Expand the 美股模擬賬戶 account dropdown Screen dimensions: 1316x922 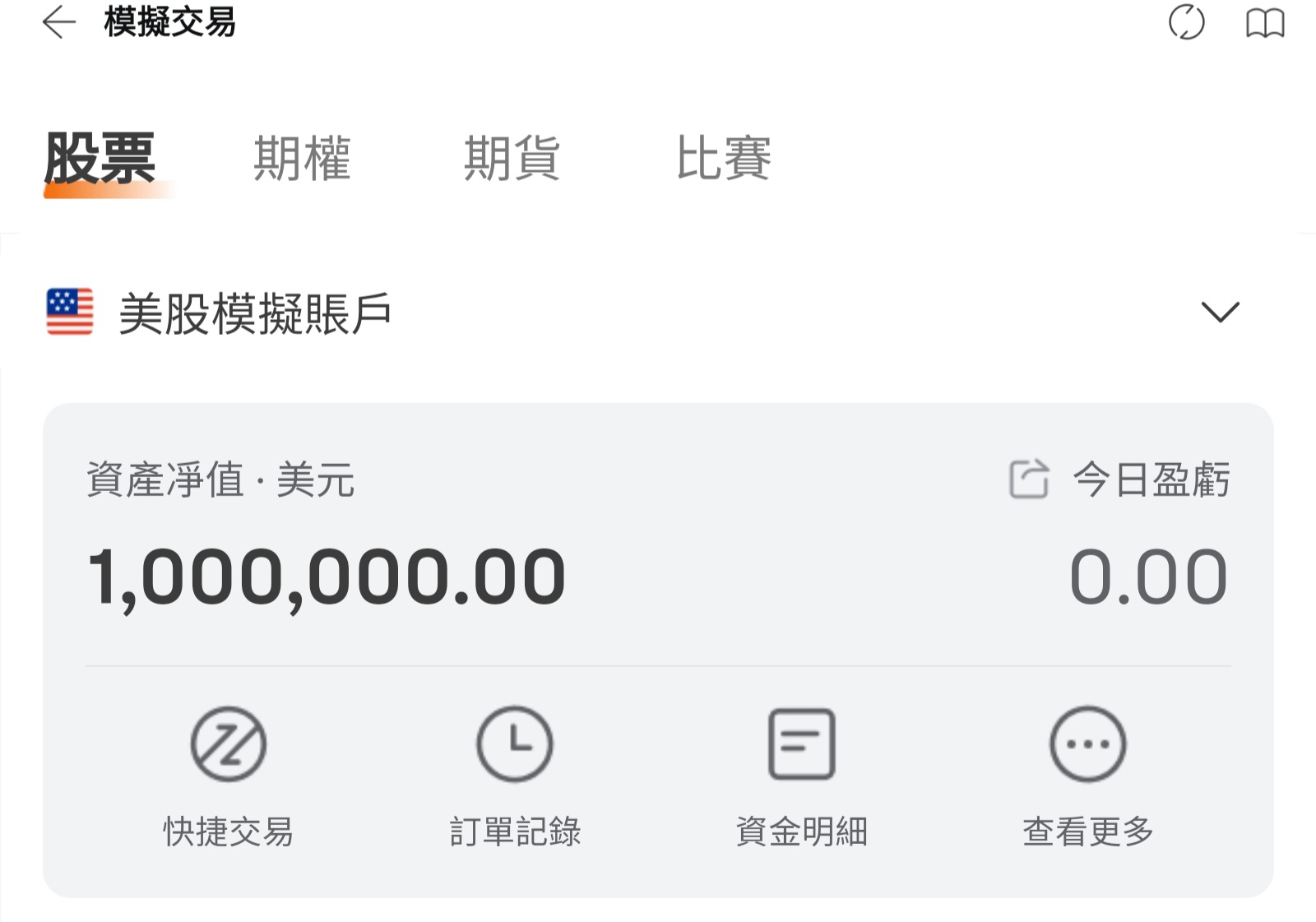pyautogui.click(x=1219, y=313)
